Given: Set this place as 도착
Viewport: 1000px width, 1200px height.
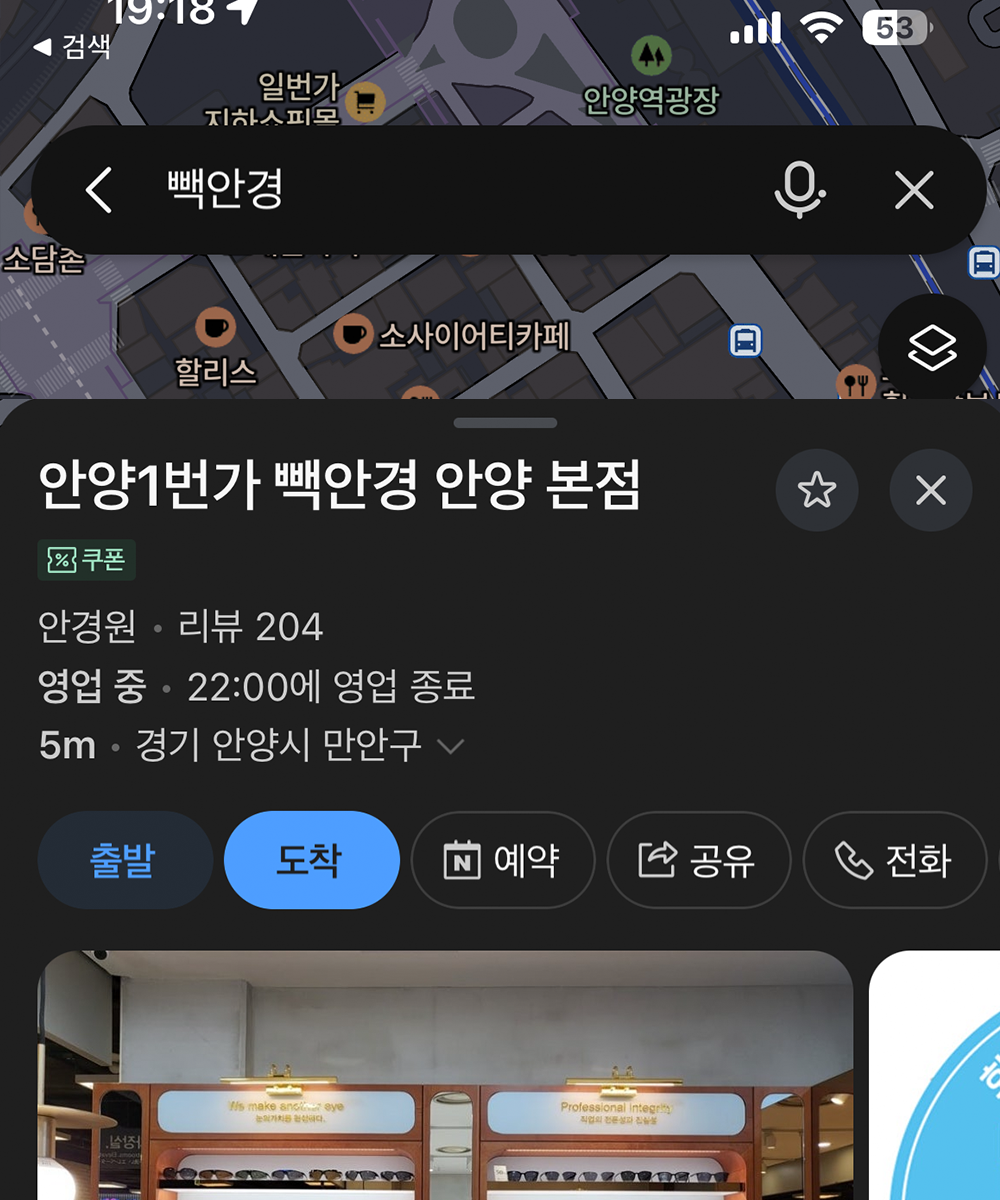Looking at the screenshot, I should (312, 860).
